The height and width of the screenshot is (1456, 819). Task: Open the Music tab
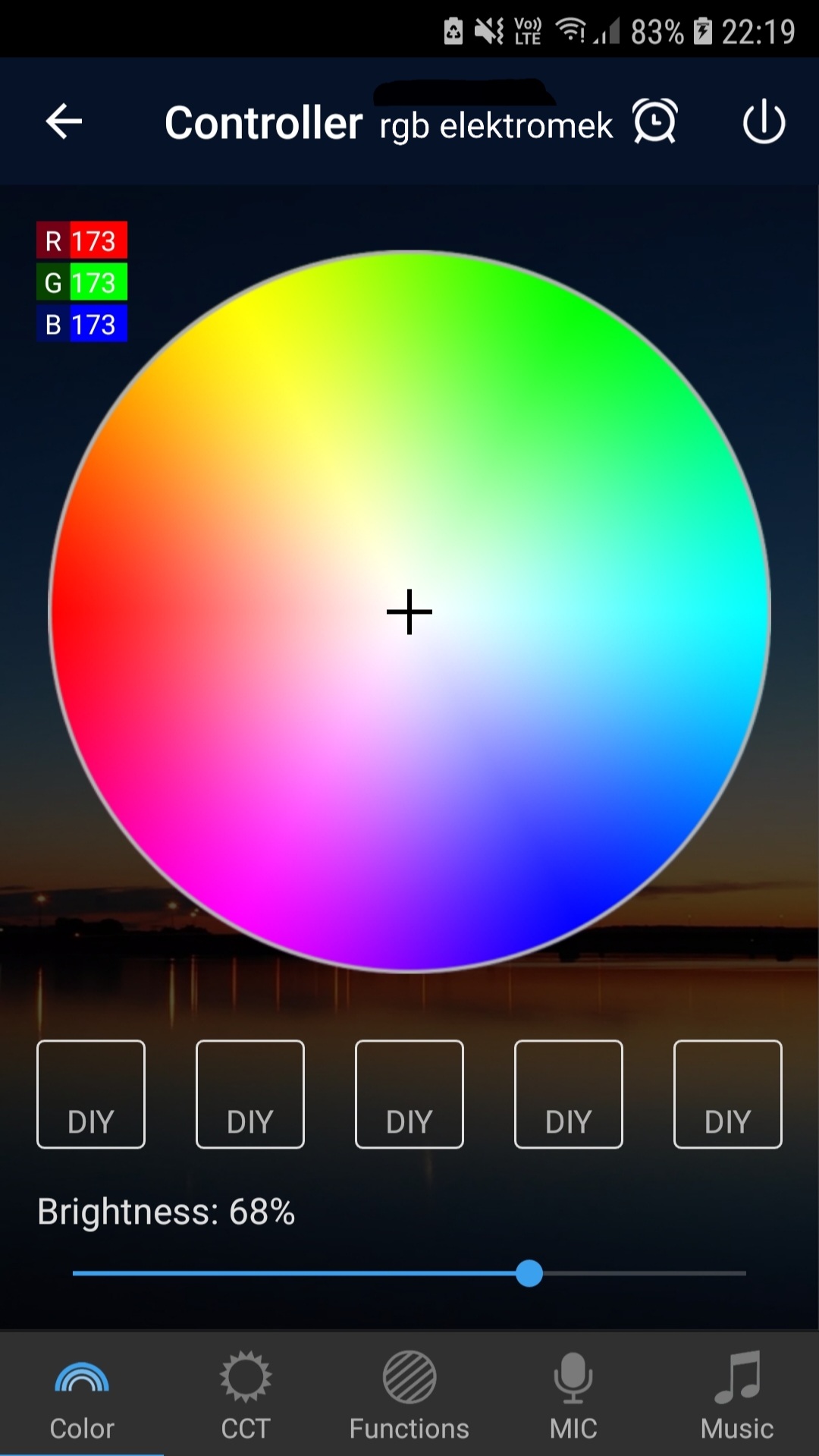(737, 1395)
